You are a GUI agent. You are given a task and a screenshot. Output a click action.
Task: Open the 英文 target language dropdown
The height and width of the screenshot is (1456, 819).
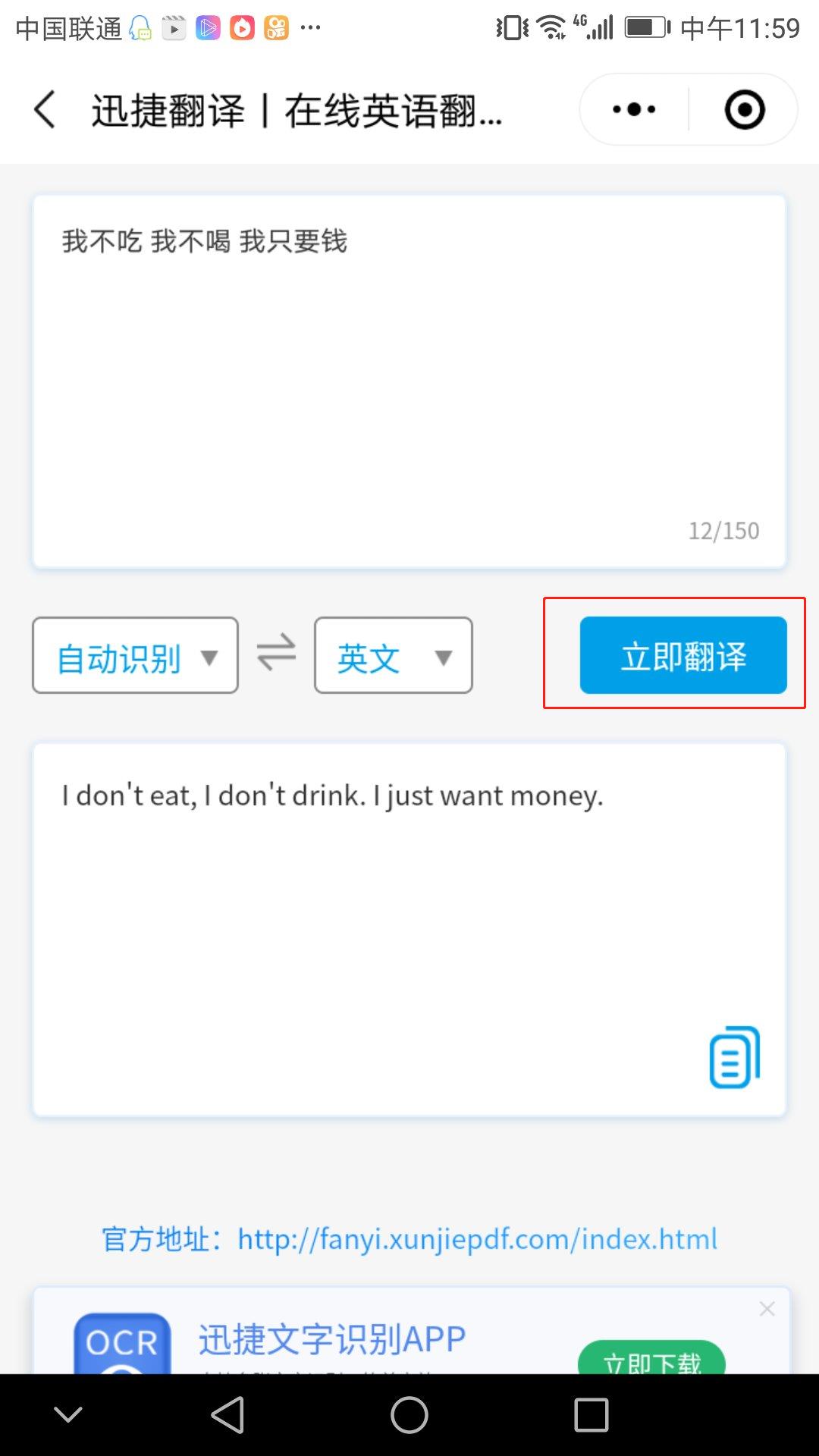coord(392,655)
